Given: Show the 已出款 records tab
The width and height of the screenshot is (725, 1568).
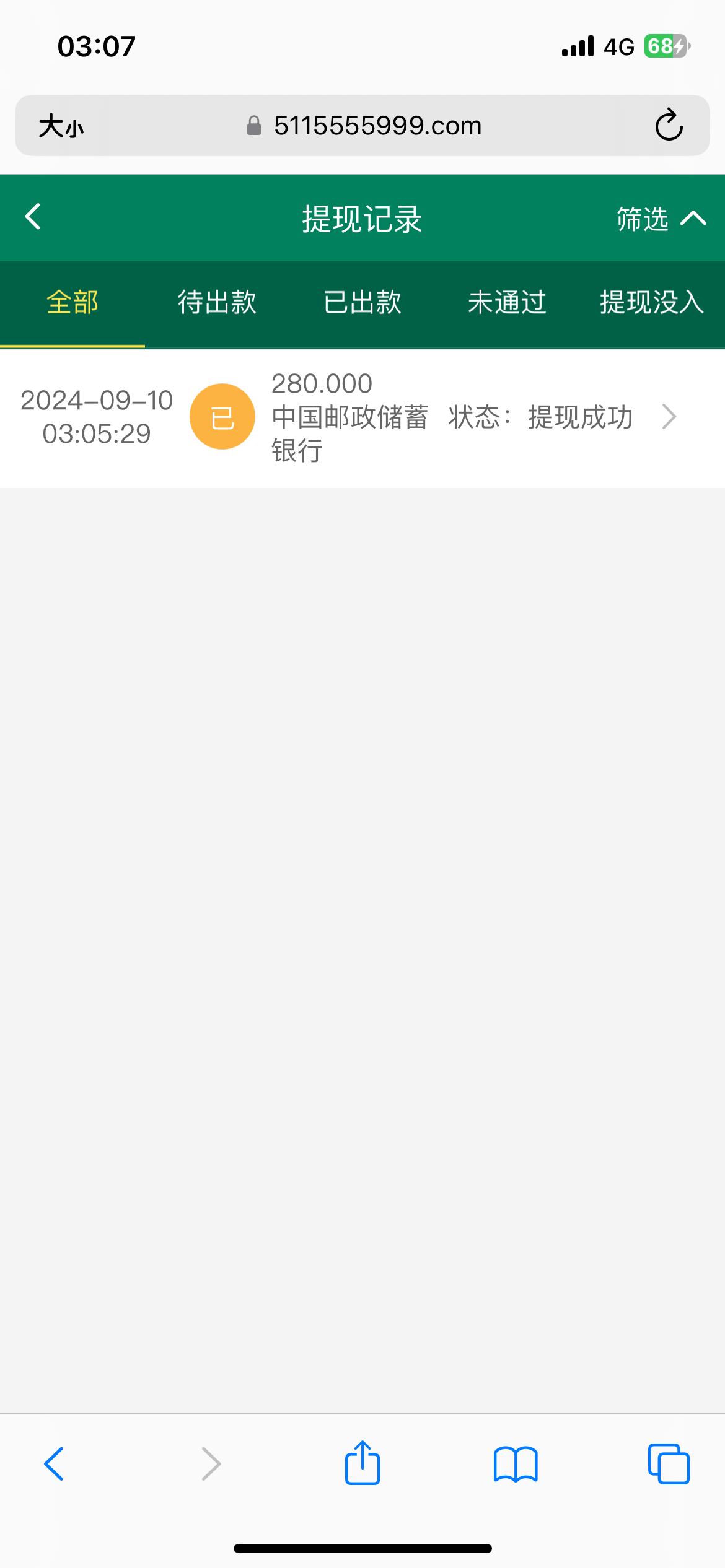Looking at the screenshot, I should coord(362,303).
